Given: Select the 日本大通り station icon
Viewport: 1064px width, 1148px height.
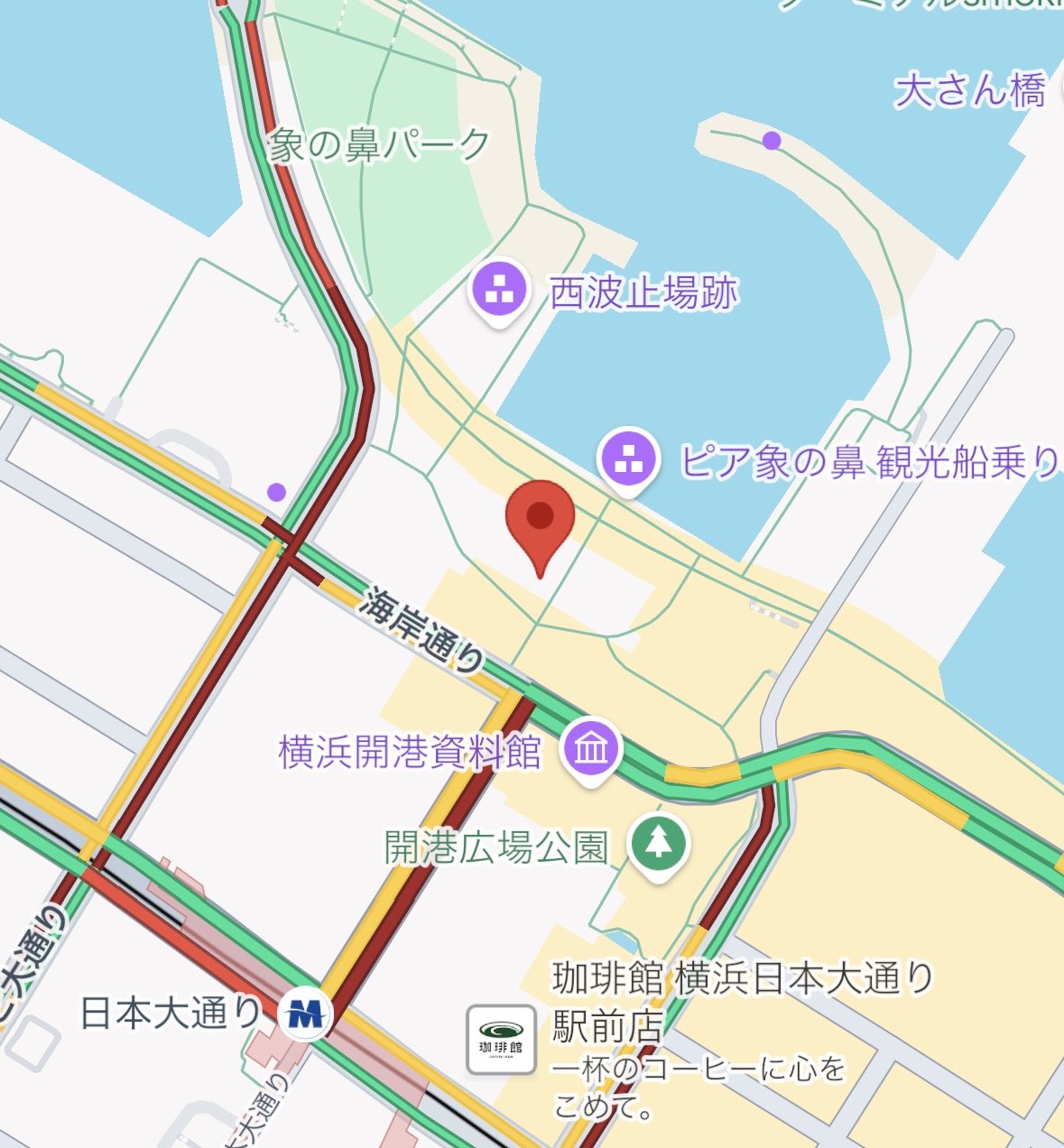Looking at the screenshot, I should tap(304, 1014).
